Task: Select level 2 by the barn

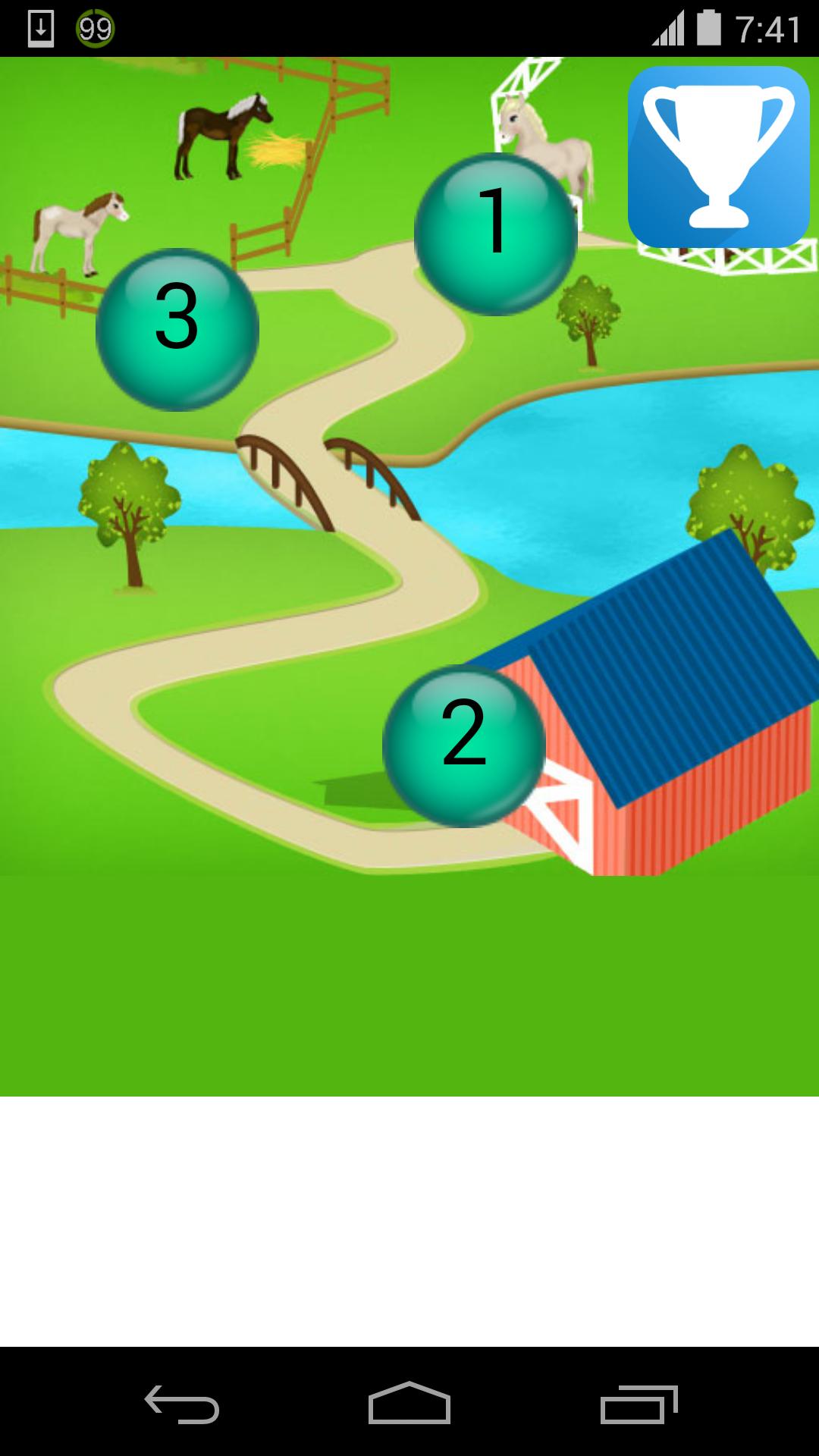Action: click(464, 745)
